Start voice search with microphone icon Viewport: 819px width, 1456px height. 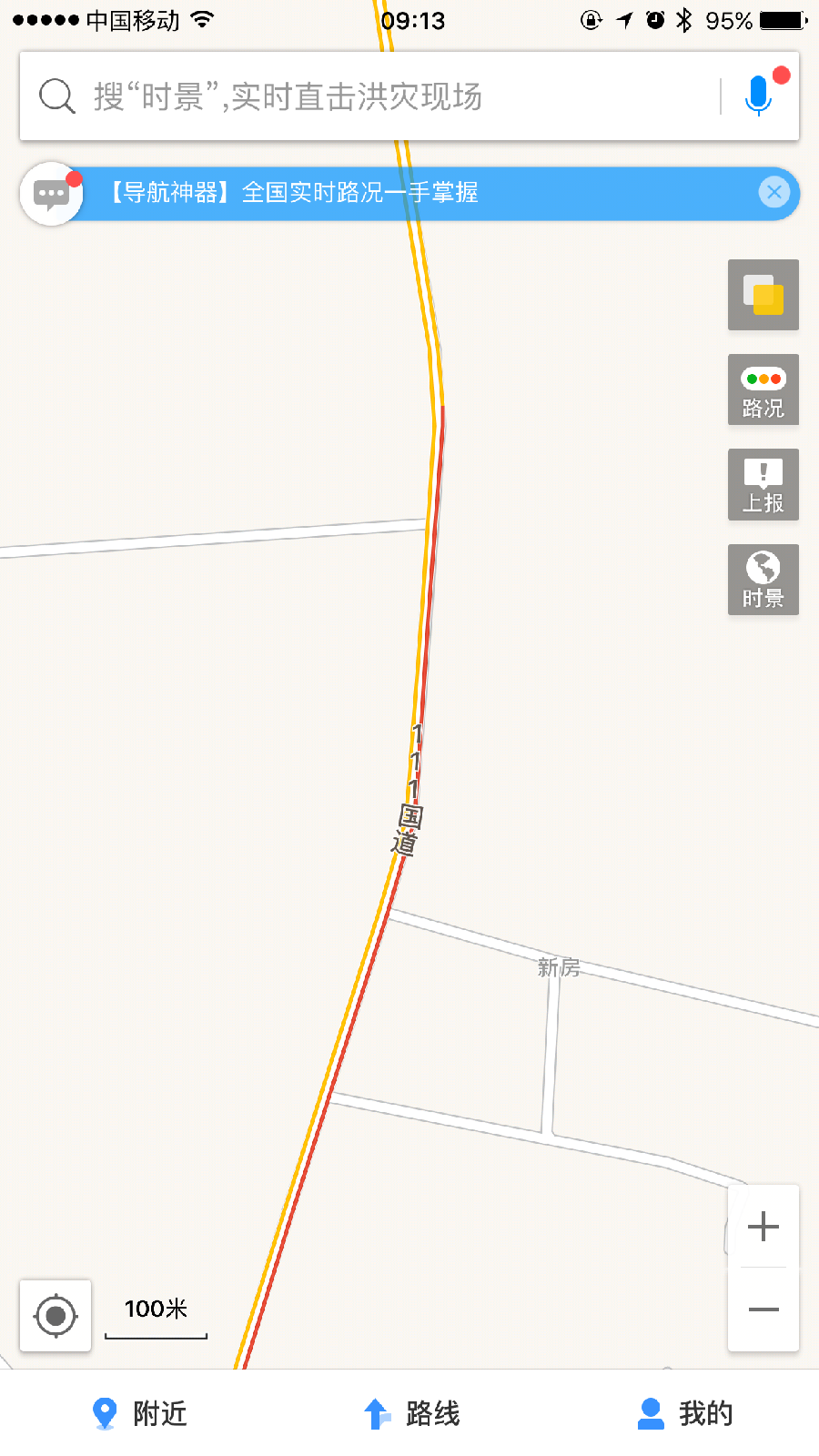click(x=758, y=96)
